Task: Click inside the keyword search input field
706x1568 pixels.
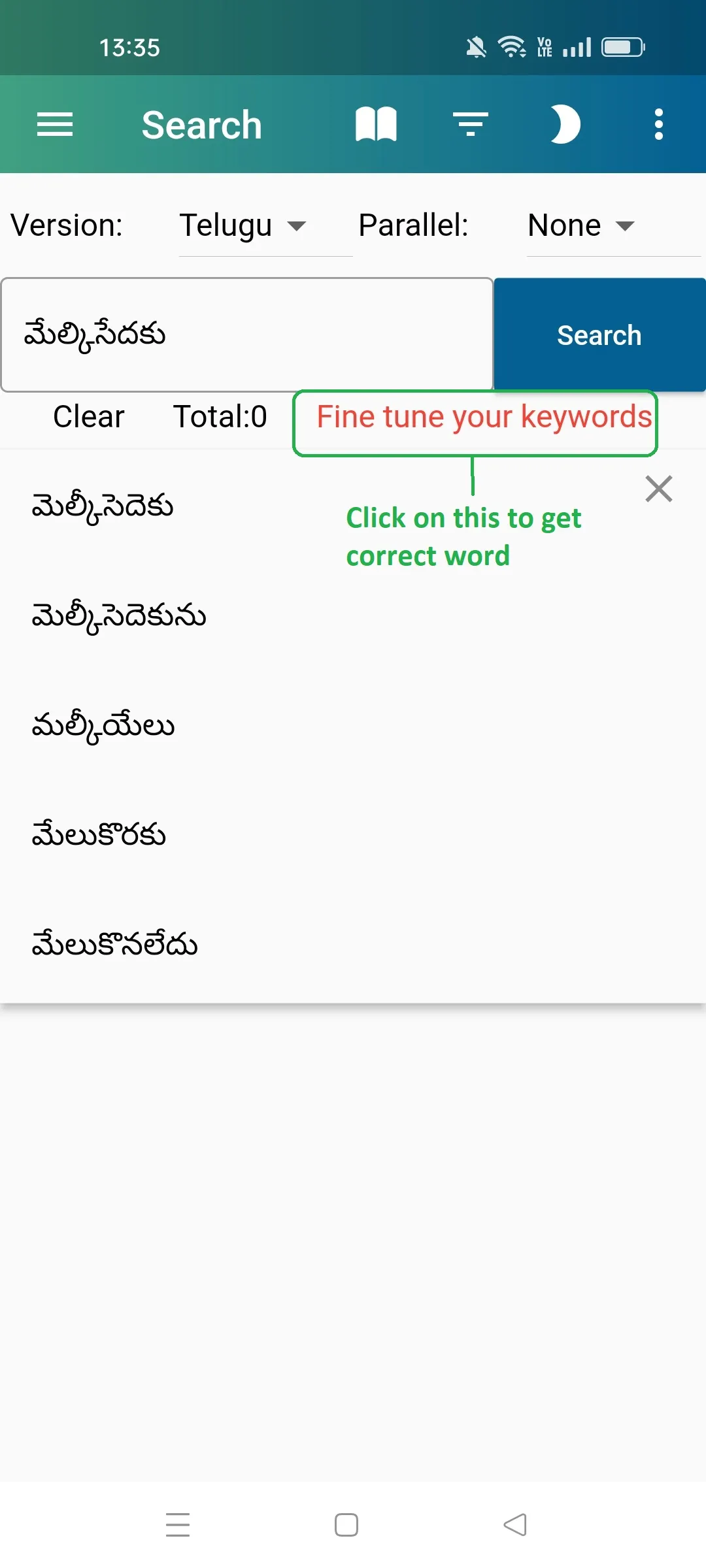Action: [246, 333]
